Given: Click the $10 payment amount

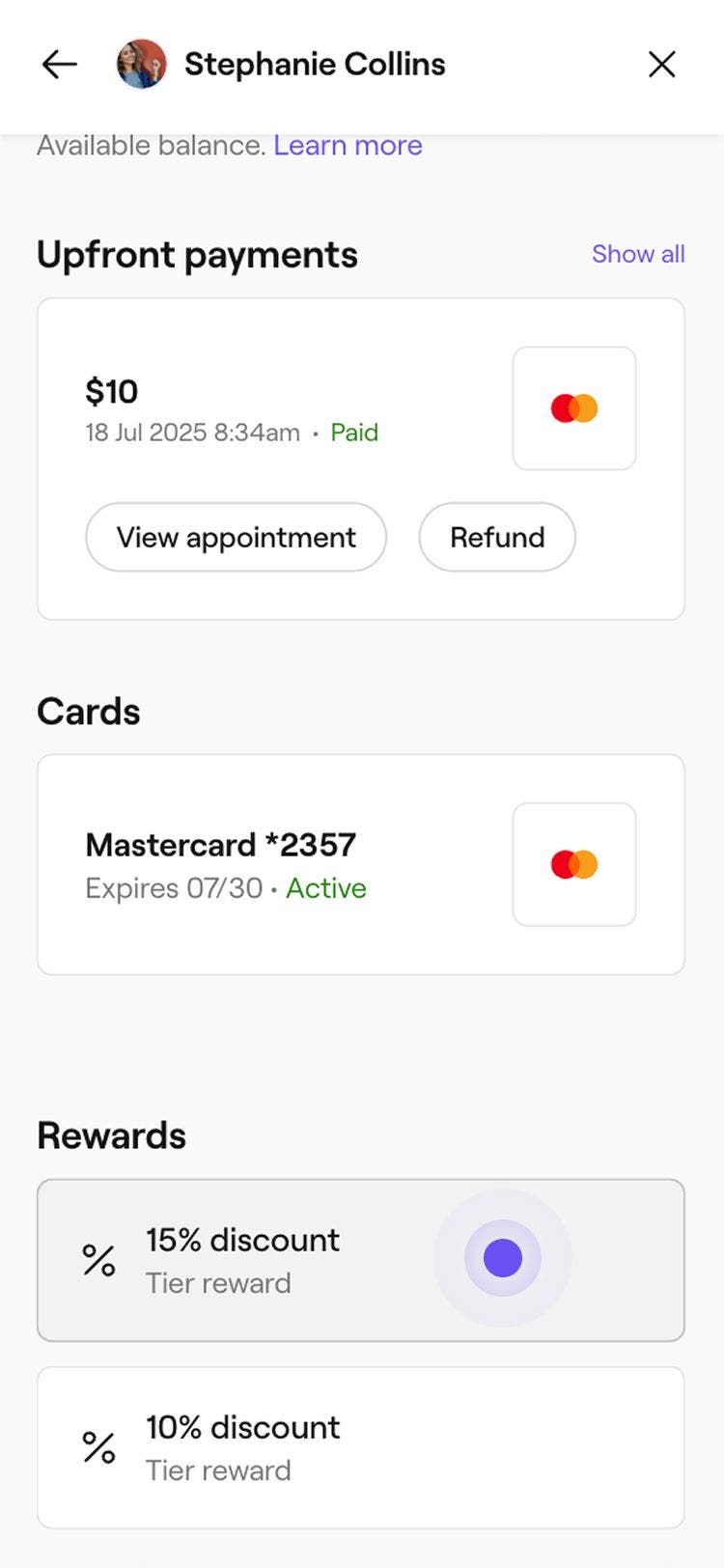Looking at the screenshot, I should point(112,392).
